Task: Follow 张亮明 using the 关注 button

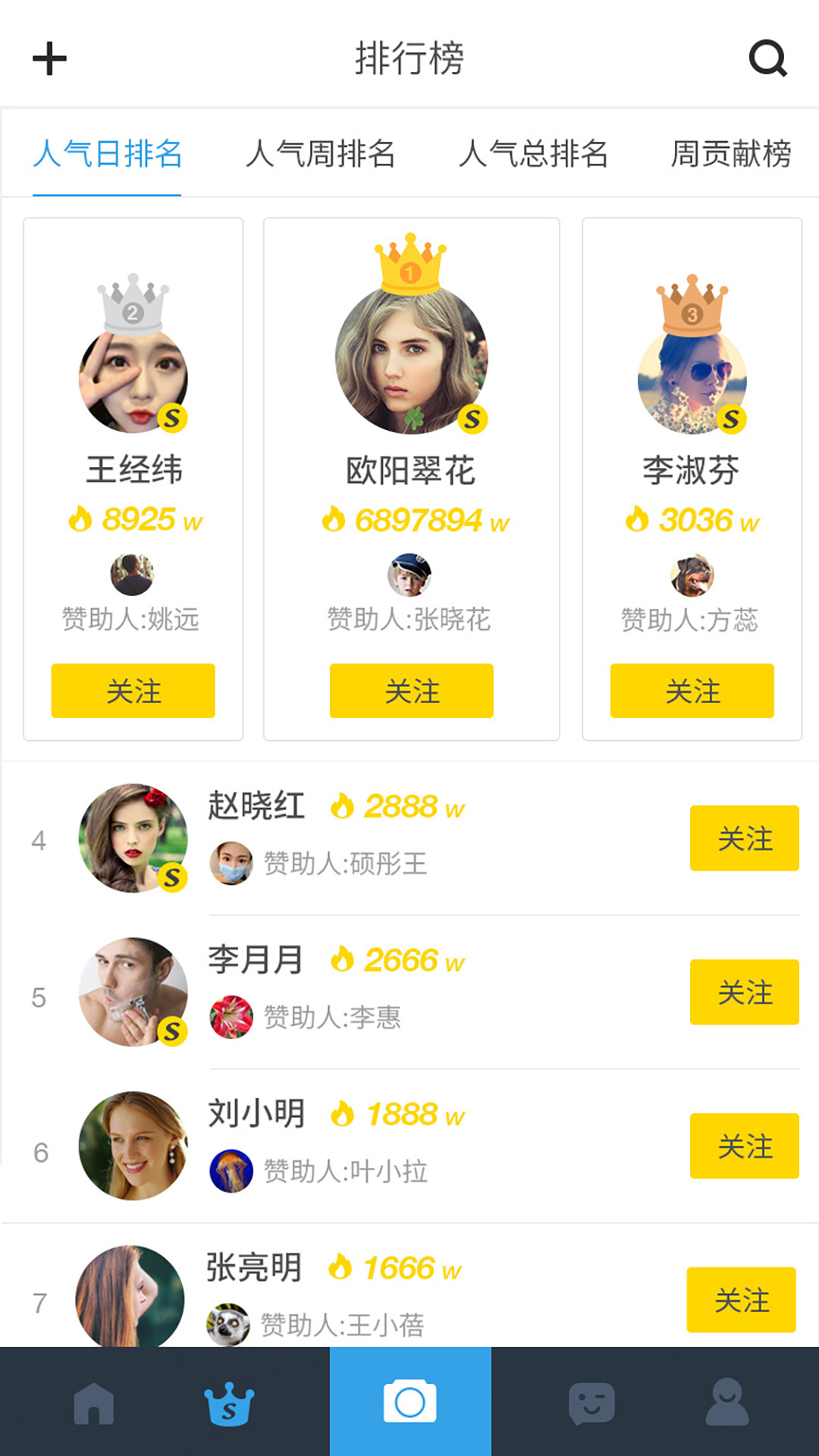Action: [x=741, y=1299]
